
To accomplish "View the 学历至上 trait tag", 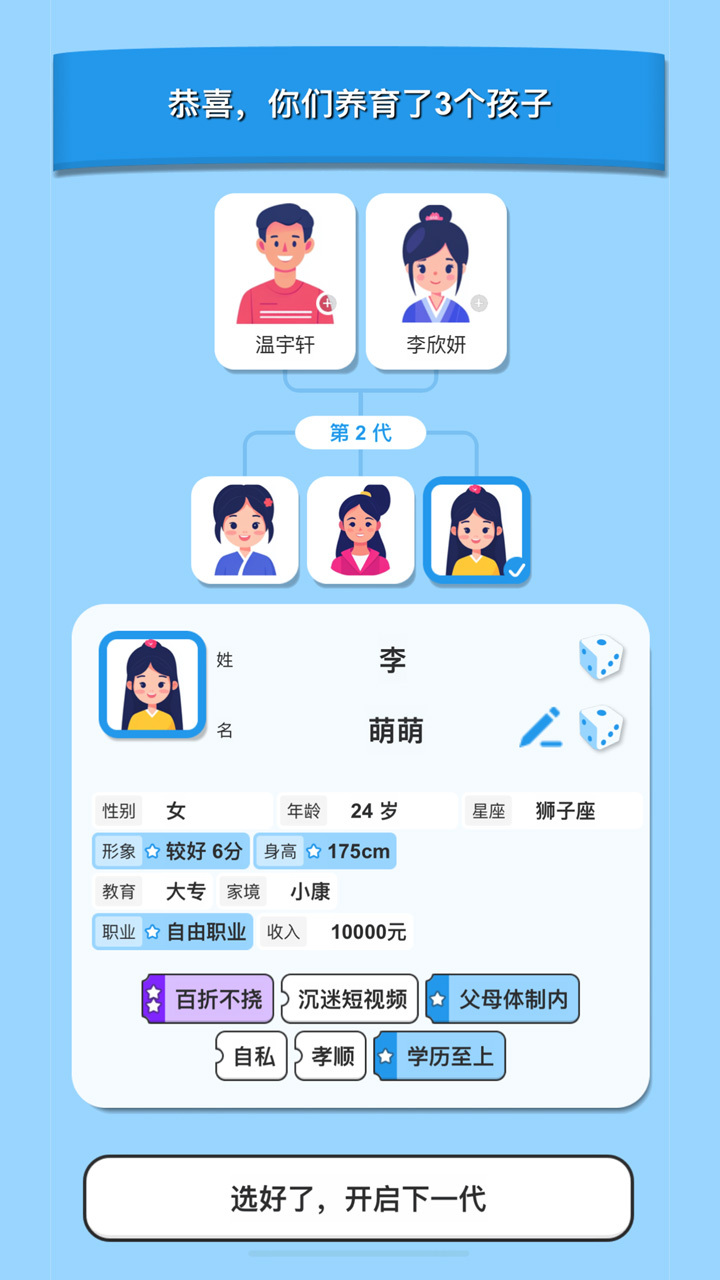I will (440, 1056).
